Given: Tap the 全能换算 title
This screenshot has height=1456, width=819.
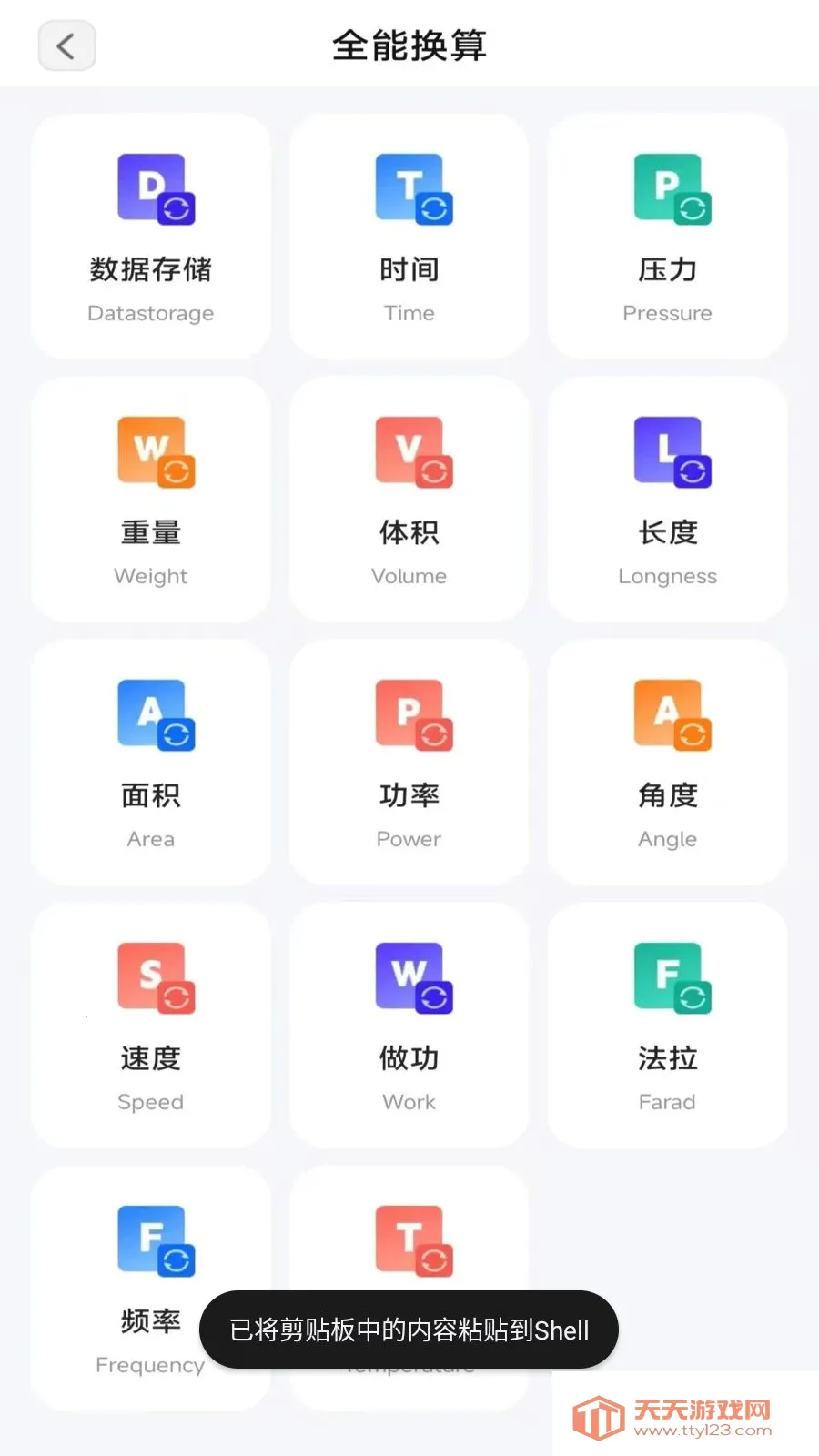Looking at the screenshot, I should pos(409,45).
